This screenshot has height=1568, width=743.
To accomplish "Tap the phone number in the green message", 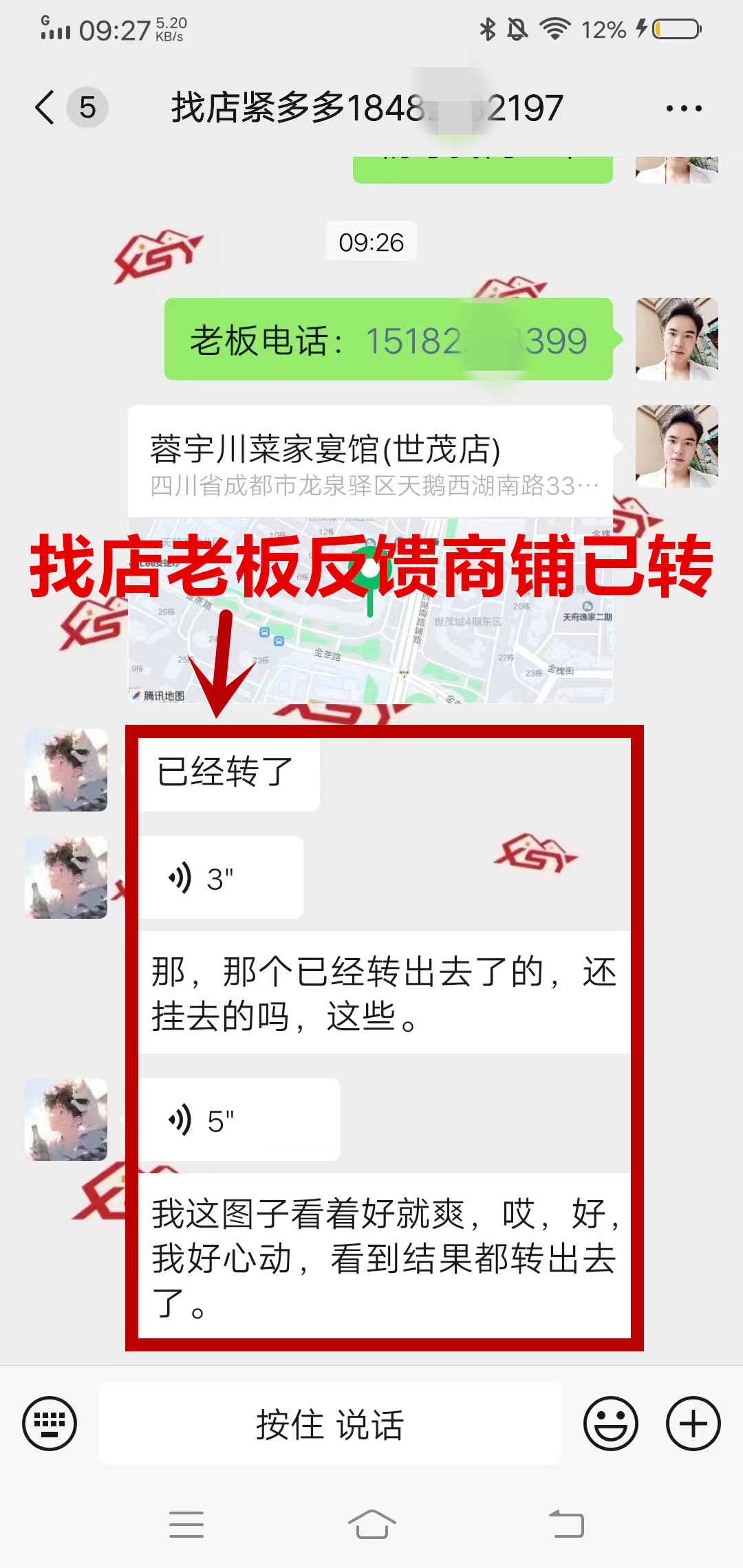I will click(x=476, y=340).
